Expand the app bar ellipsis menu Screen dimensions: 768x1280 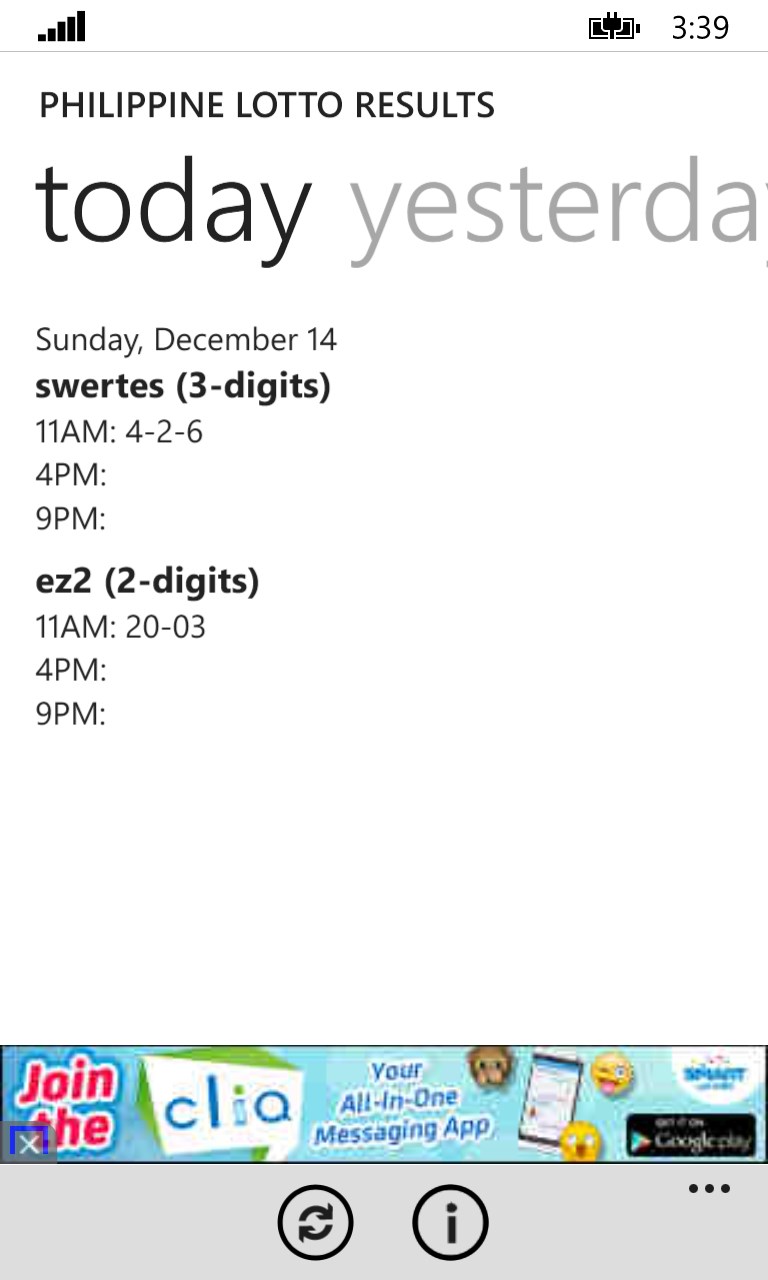(x=710, y=1189)
